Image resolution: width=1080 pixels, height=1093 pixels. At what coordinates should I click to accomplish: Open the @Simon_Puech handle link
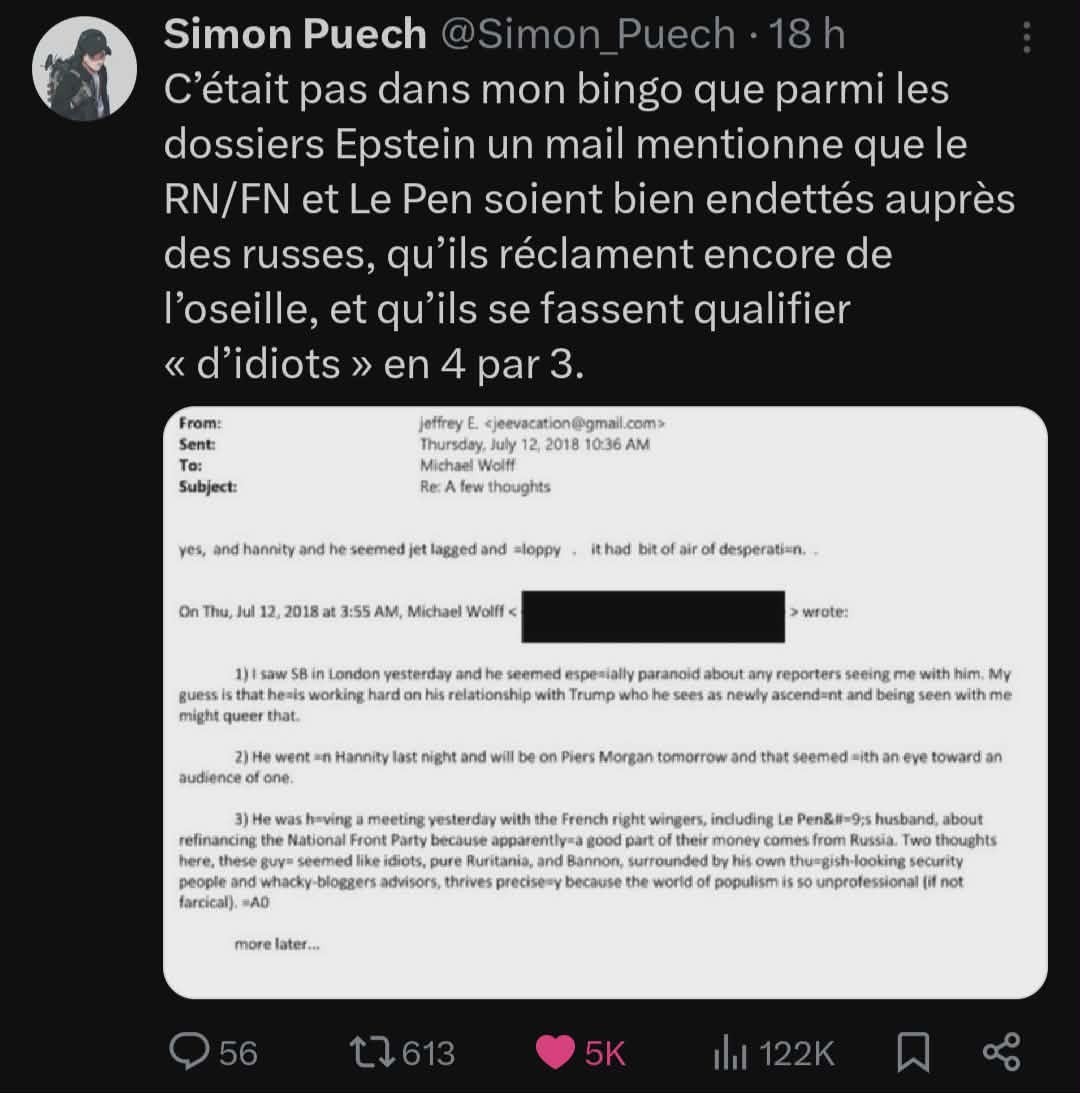click(x=587, y=35)
